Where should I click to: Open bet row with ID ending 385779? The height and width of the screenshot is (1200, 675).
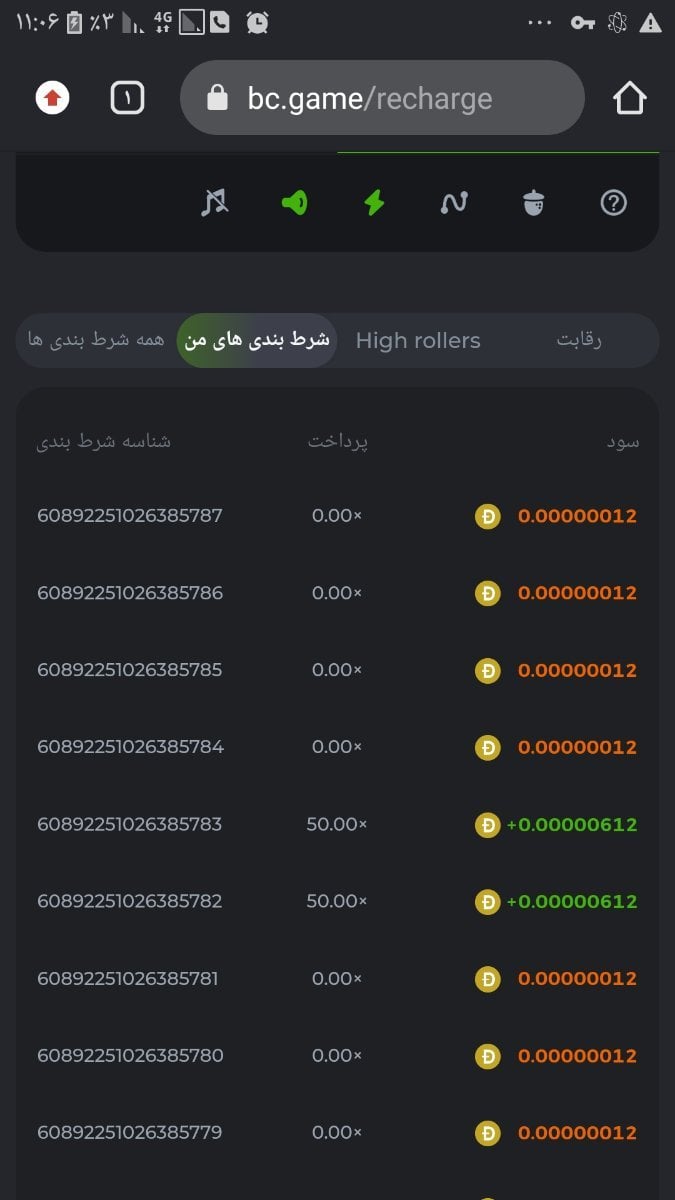(130, 1132)
